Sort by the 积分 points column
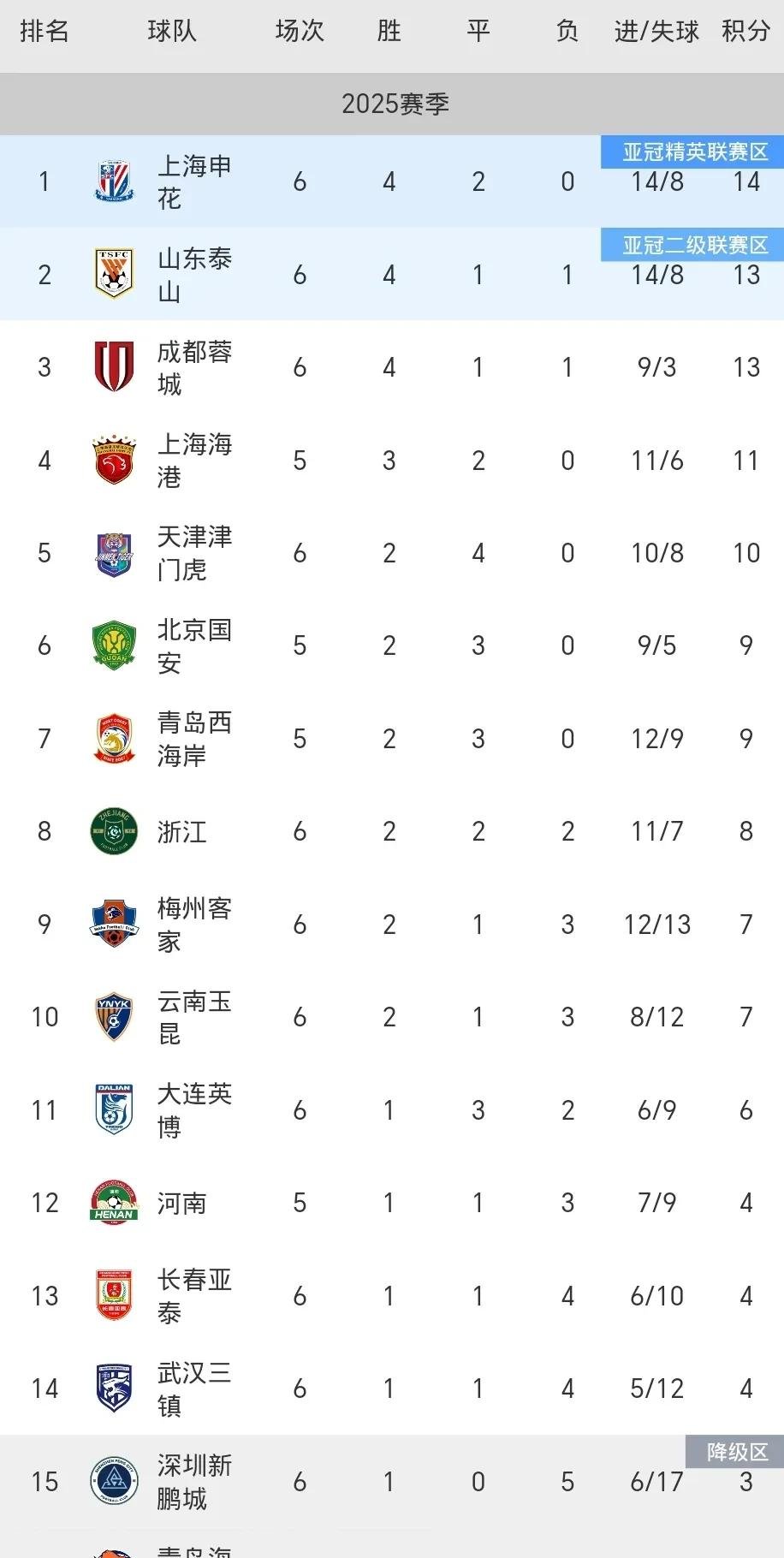The image size is (784, 1558). click(x=745, y=31)
